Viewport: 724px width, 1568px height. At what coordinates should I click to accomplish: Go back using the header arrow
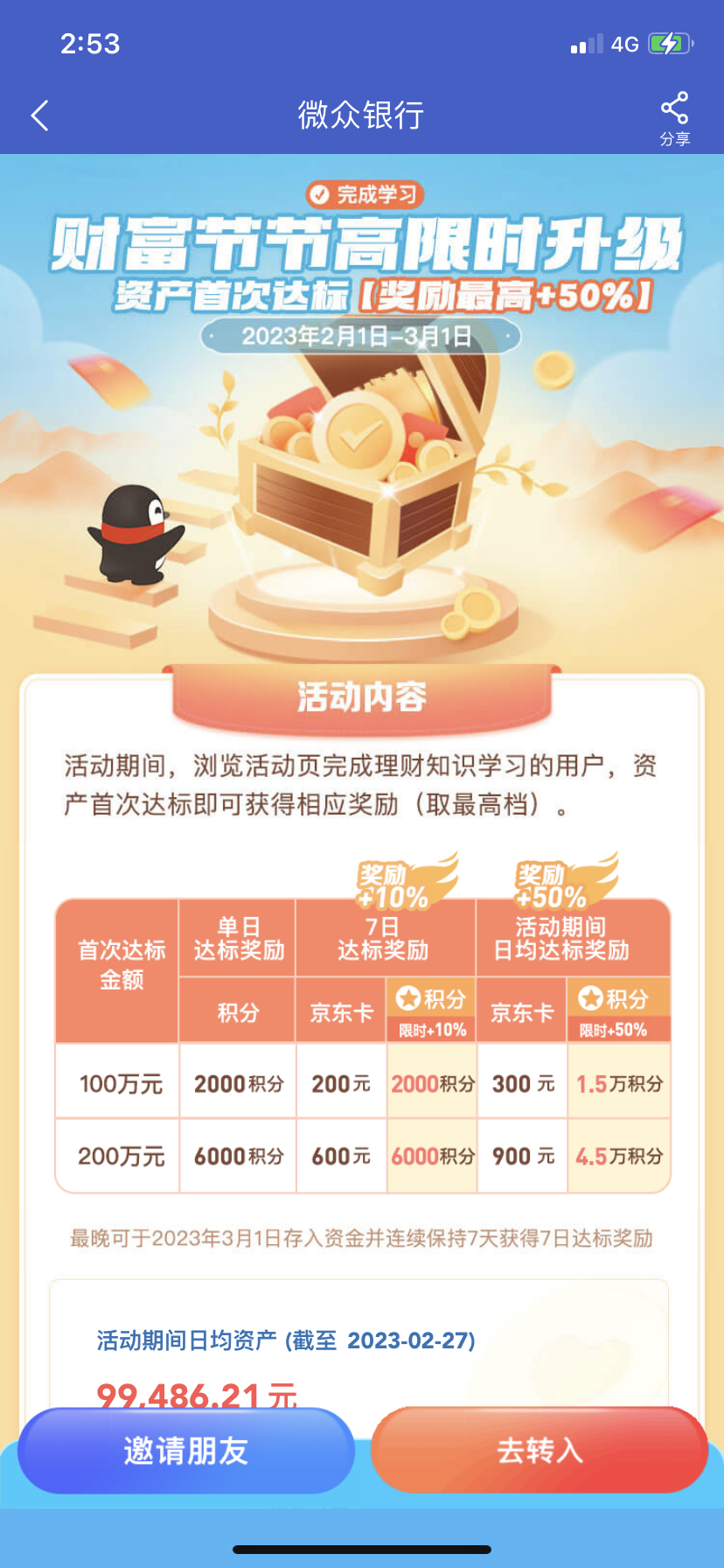[x=40, y=115]
